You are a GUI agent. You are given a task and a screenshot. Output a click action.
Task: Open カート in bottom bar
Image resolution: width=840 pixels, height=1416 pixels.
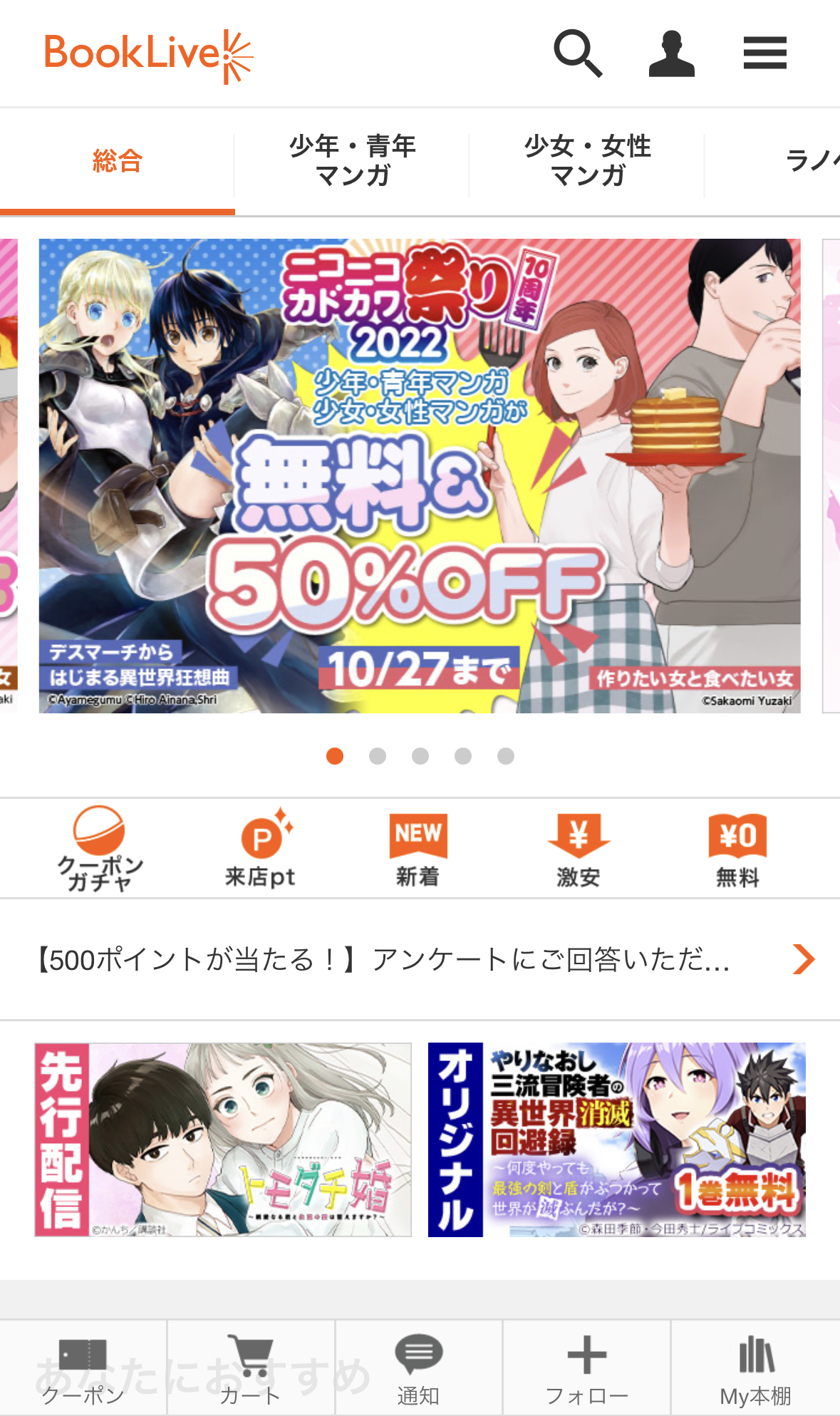[x=251, y=1368]
